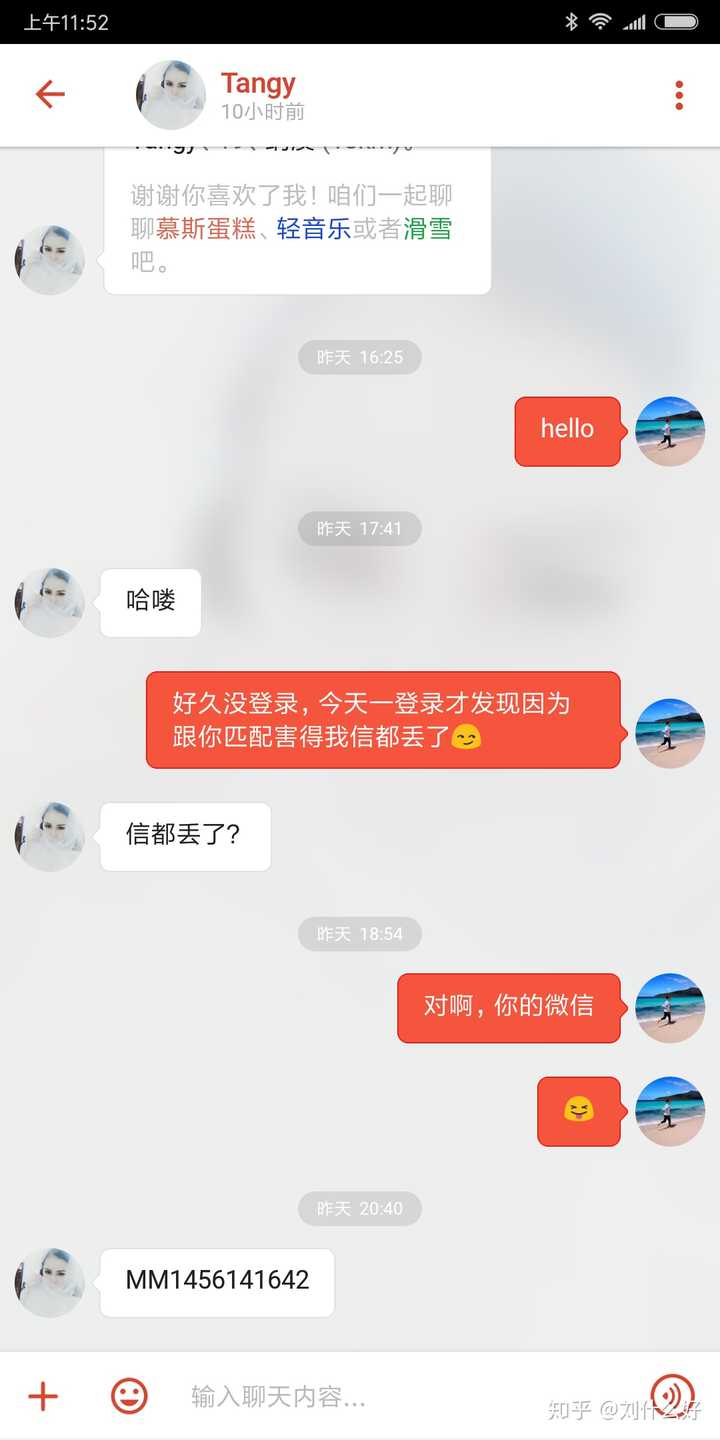Tap the laughing emoji message bubble

point(580,1112)
